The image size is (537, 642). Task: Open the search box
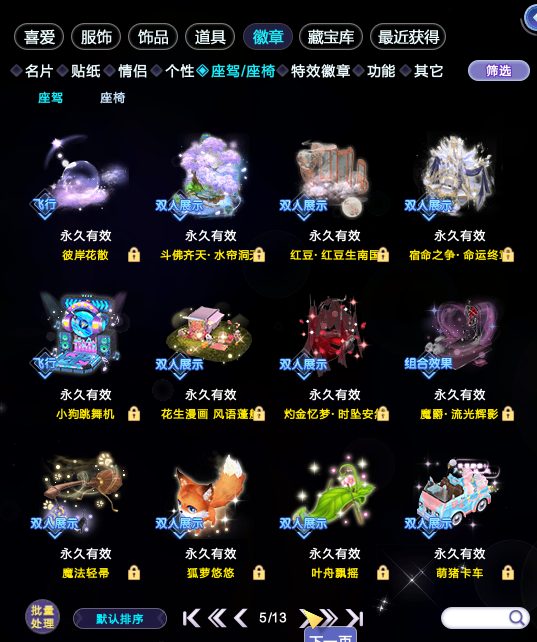(485, 618)
